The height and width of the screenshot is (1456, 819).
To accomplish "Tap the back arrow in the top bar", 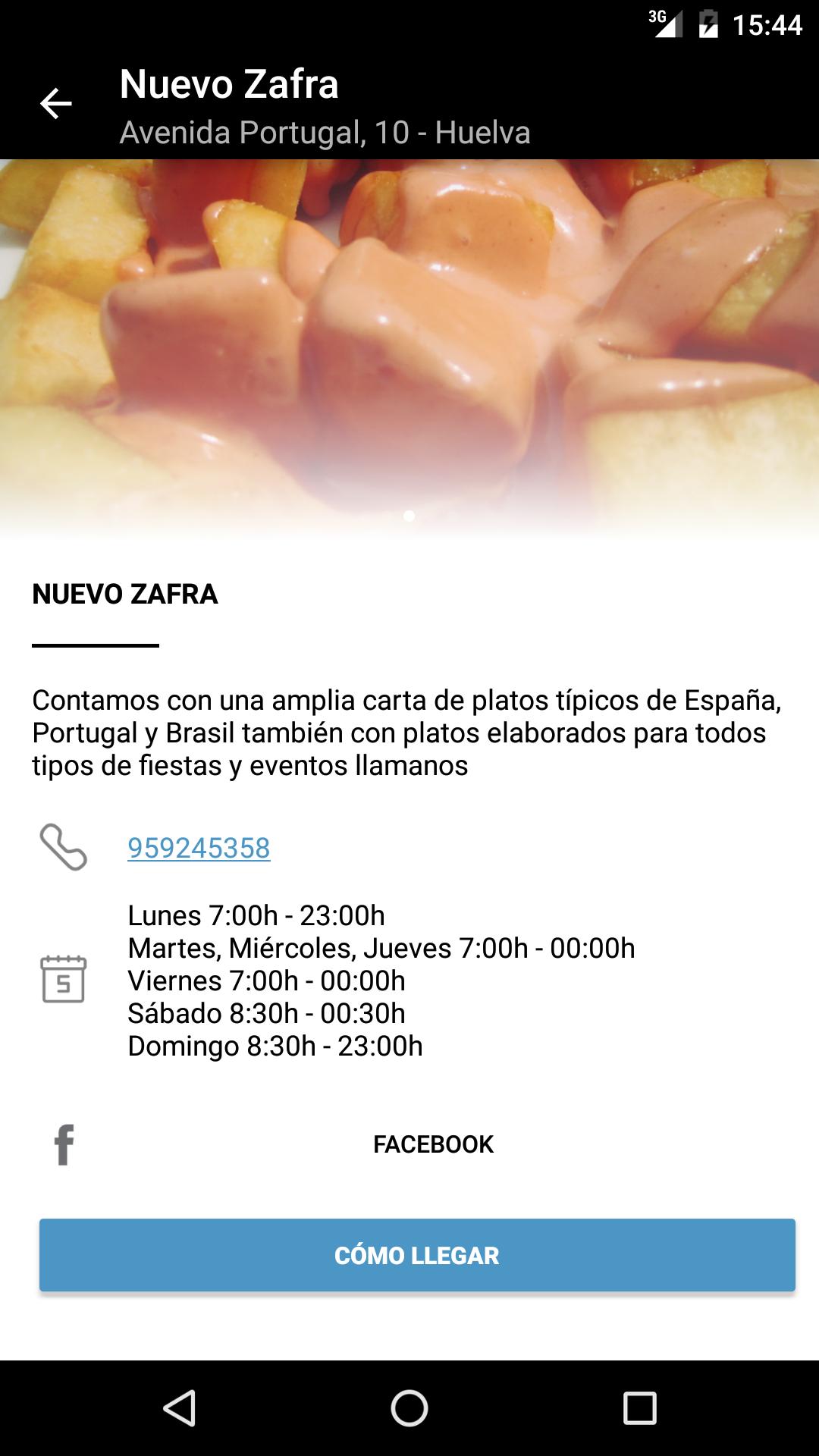I will coord(56,102).
